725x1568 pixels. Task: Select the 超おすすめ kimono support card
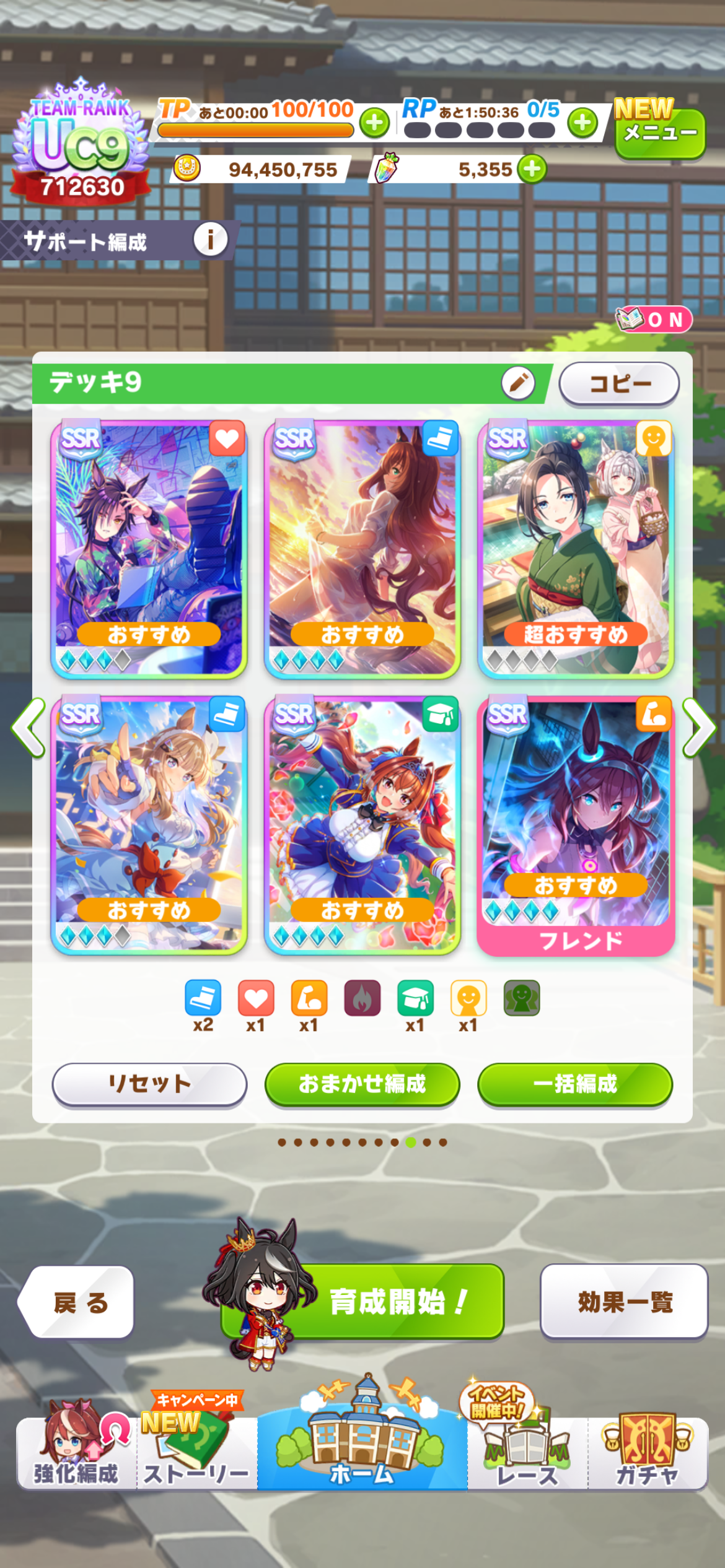click(x=576, y=549)
